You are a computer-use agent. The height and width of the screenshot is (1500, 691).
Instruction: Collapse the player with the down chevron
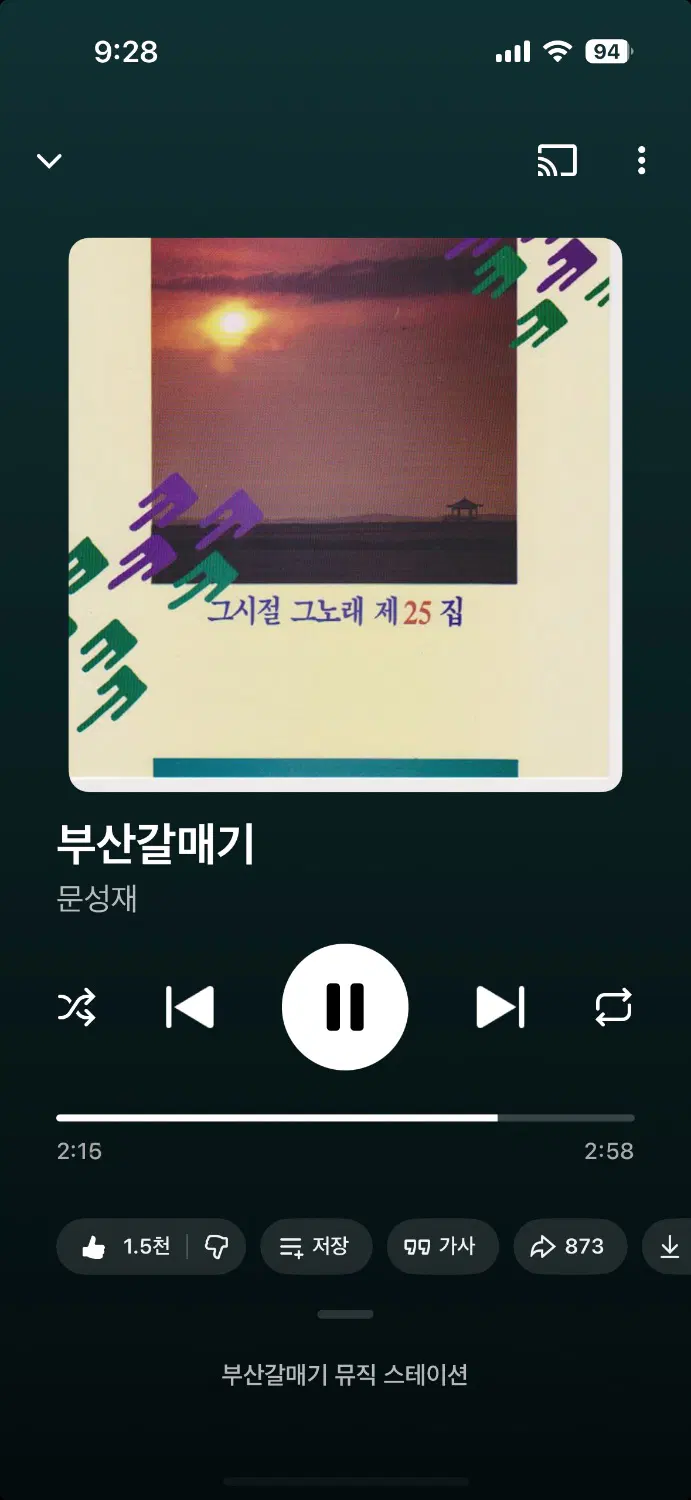49,161
